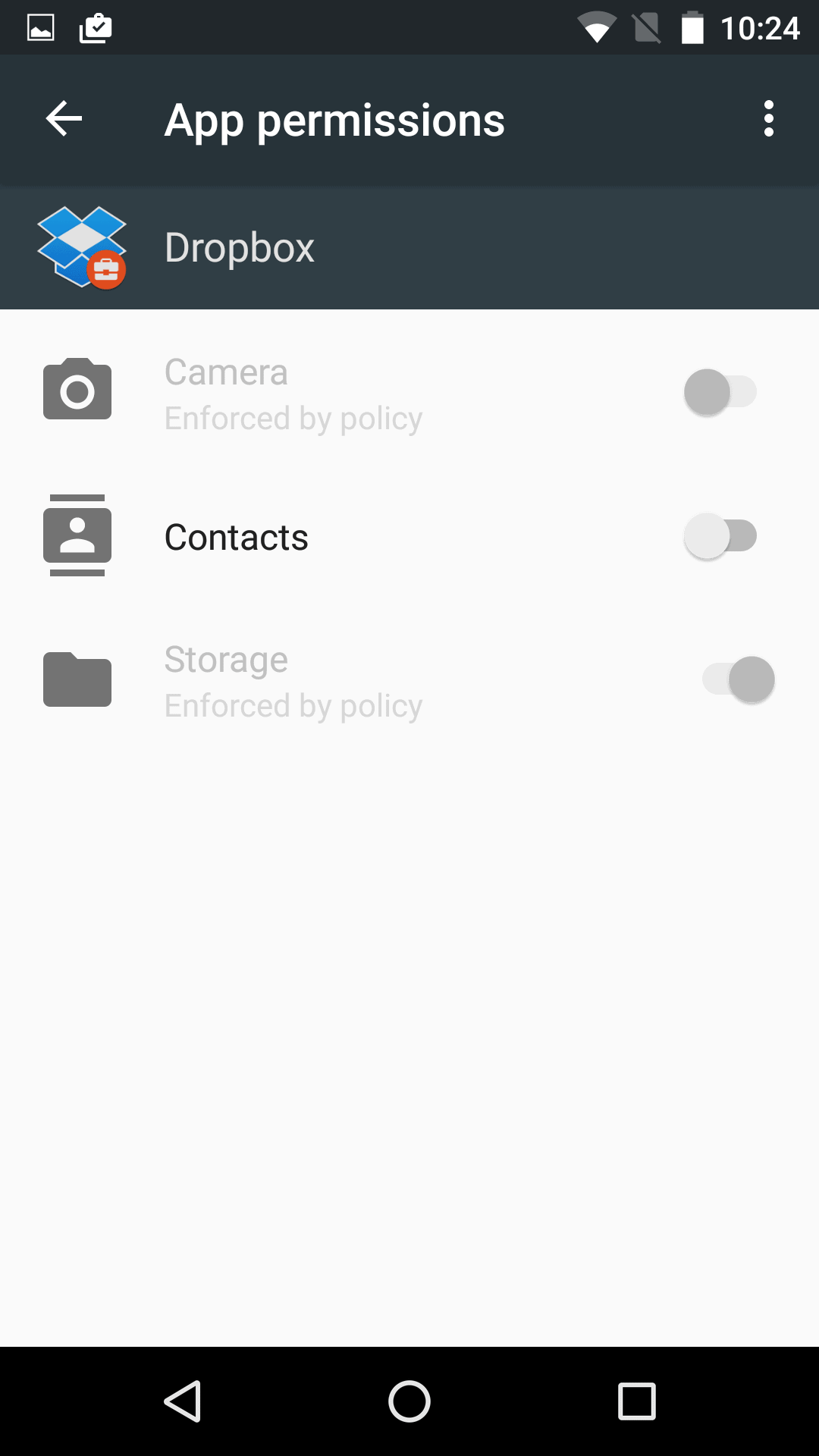Tap the Camera permission switch
This screenshot has width=819, height=1456.
tap(721, 392)
